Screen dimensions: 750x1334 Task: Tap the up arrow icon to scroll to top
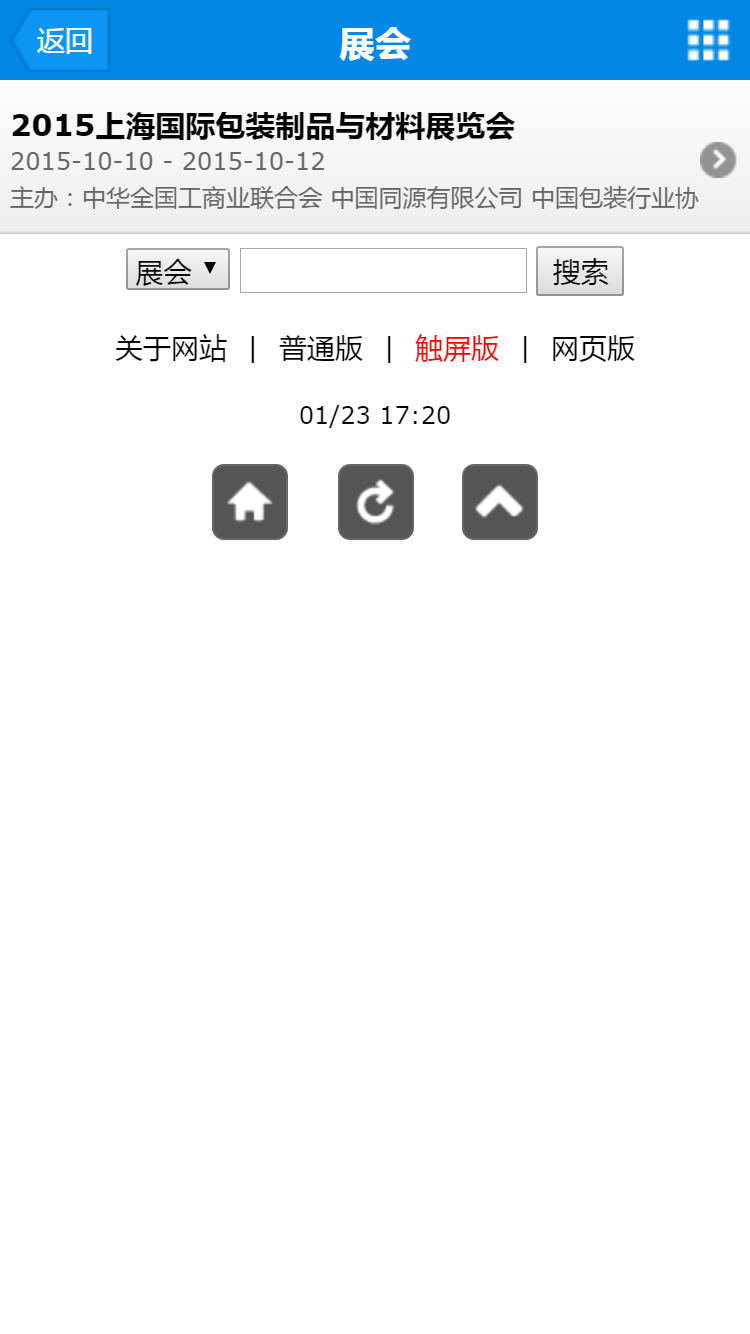click(x=499, y=501)
